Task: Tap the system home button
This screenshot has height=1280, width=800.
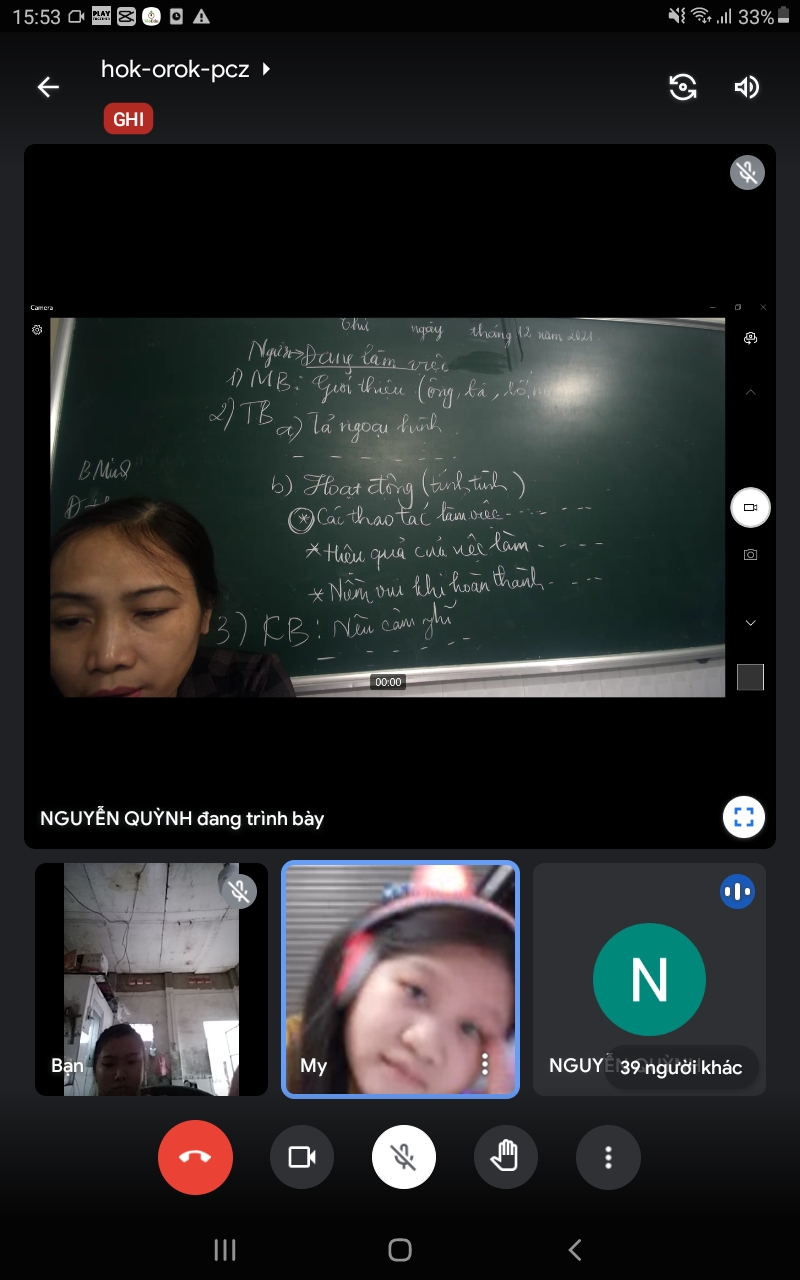Action: pos(400,1249)
